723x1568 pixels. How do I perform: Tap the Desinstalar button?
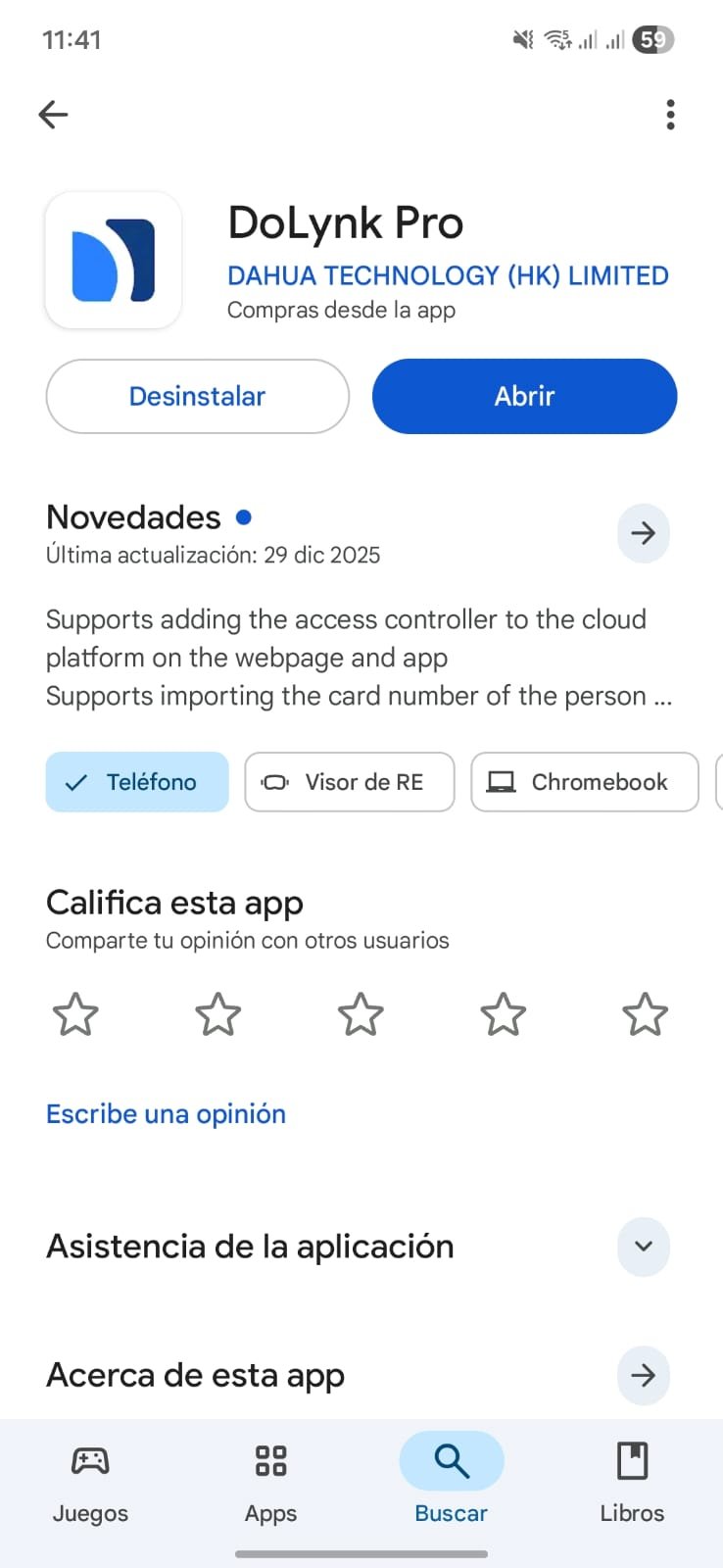pos(198,396)
